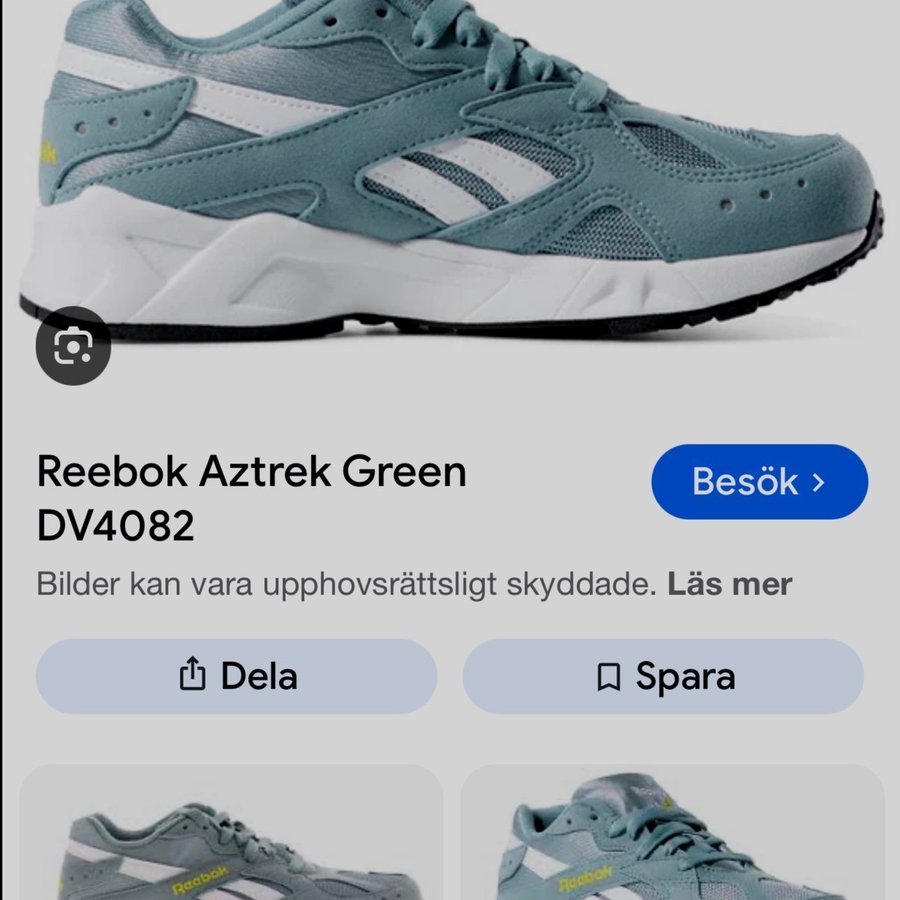Save the image with Spara

663,676
